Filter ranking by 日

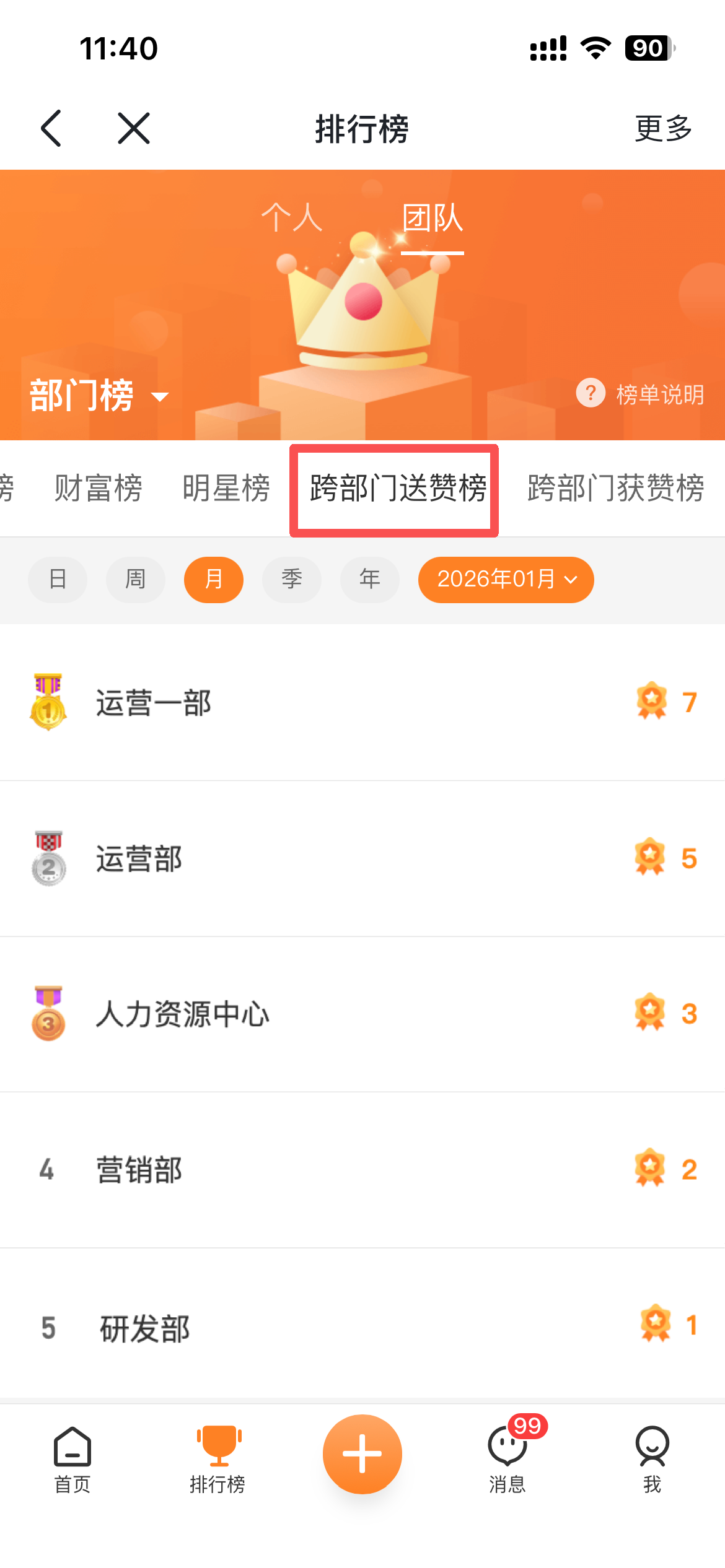tap(58, 580)
